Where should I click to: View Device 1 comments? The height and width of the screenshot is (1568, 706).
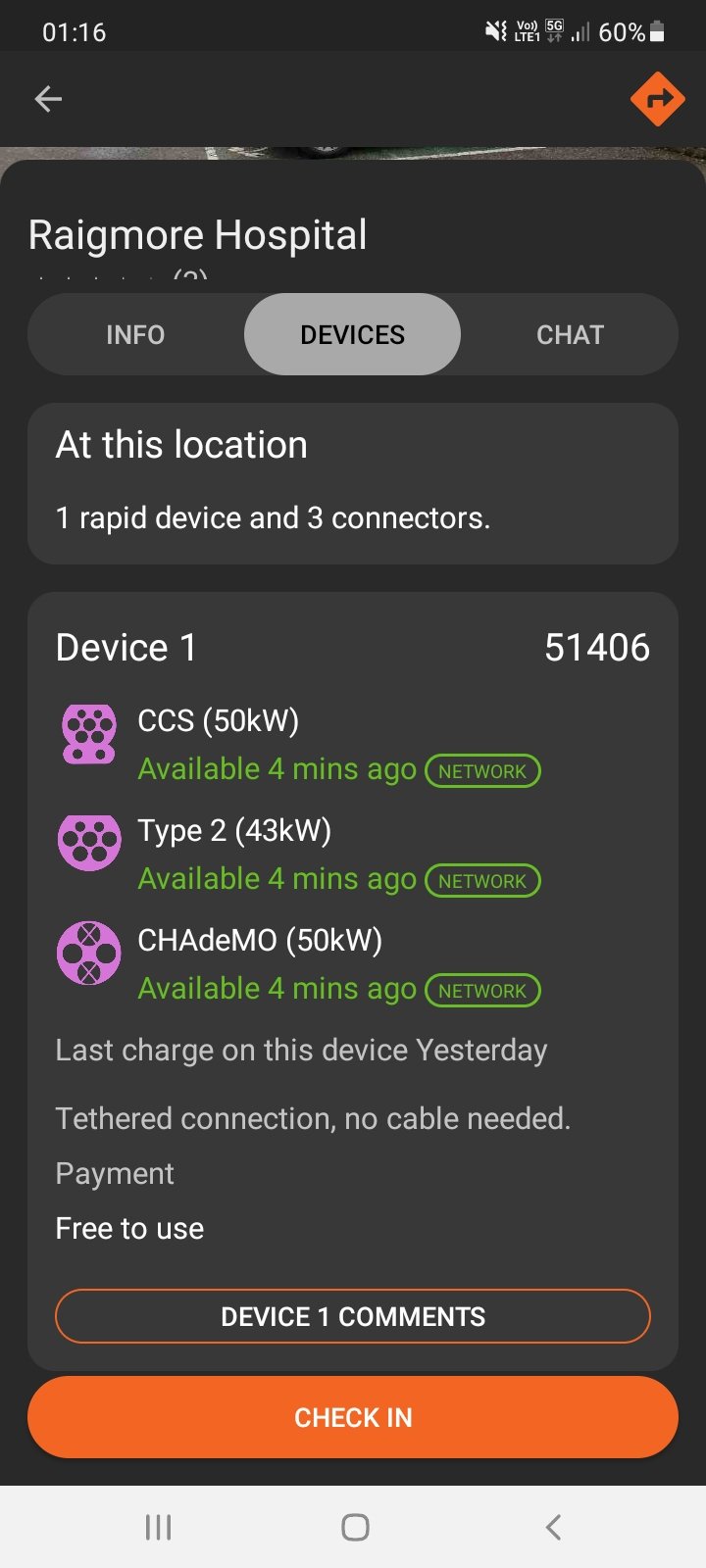pos(353,1316)
